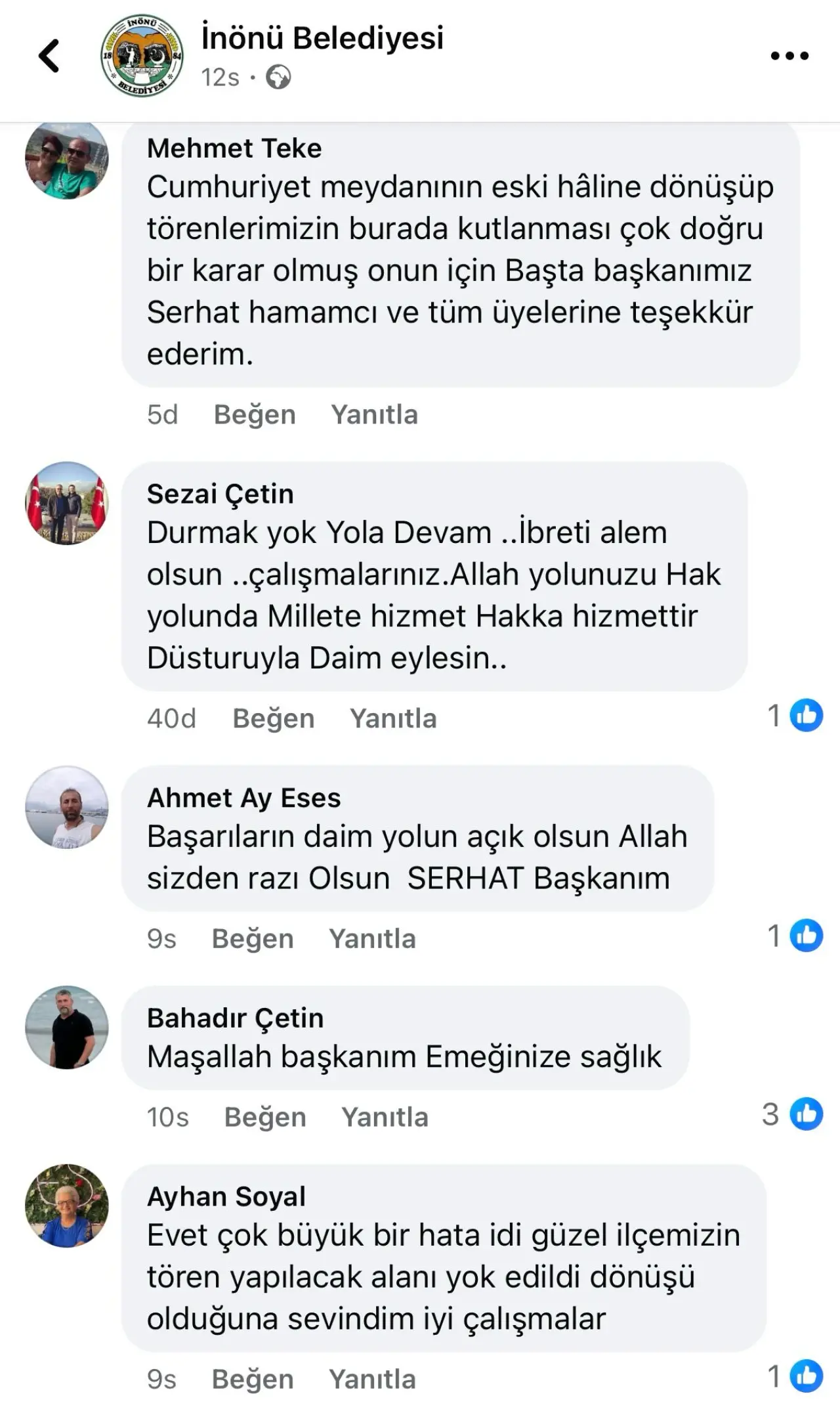This screenshot has height=1415, width=840.
Task: Go back using the header arrow
Action: 49,56
